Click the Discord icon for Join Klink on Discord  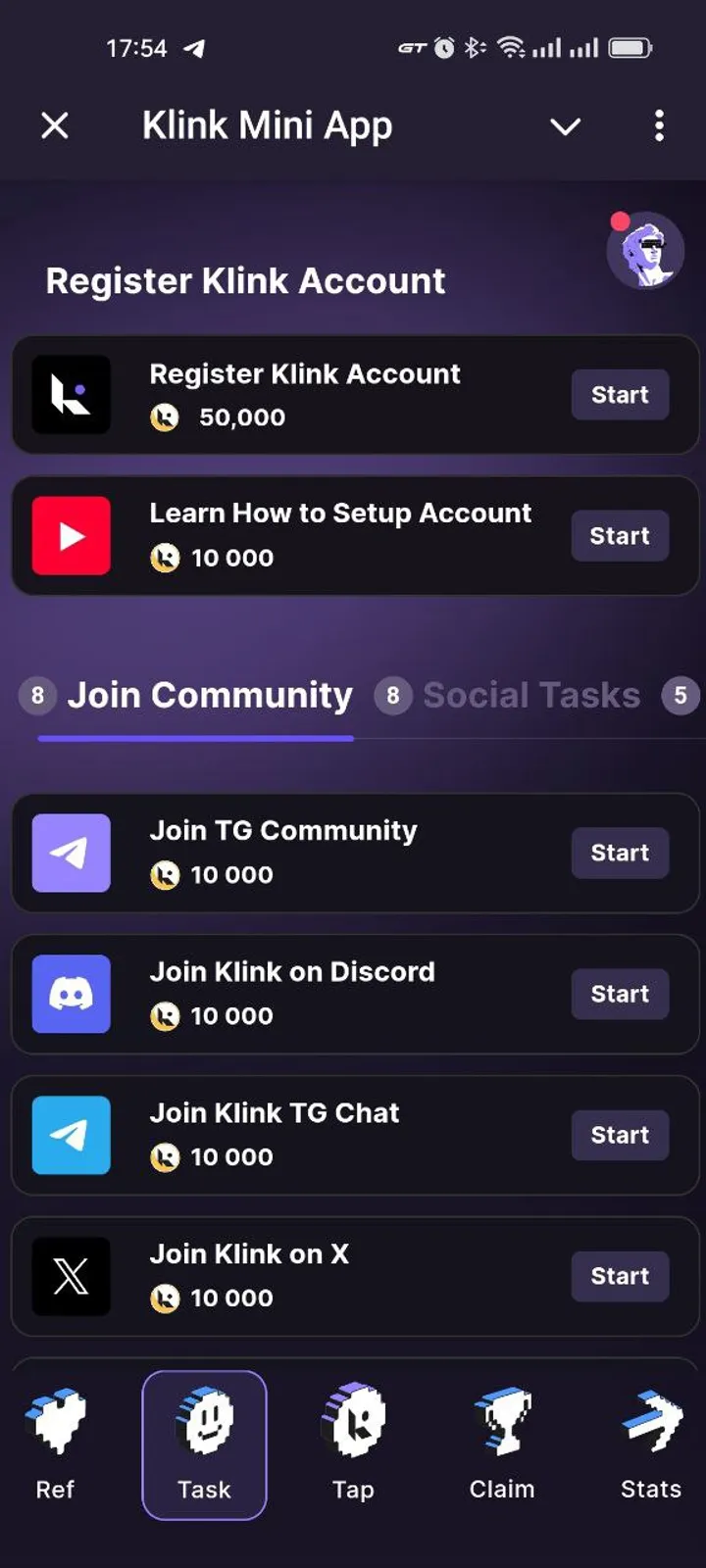pos(71,995)
